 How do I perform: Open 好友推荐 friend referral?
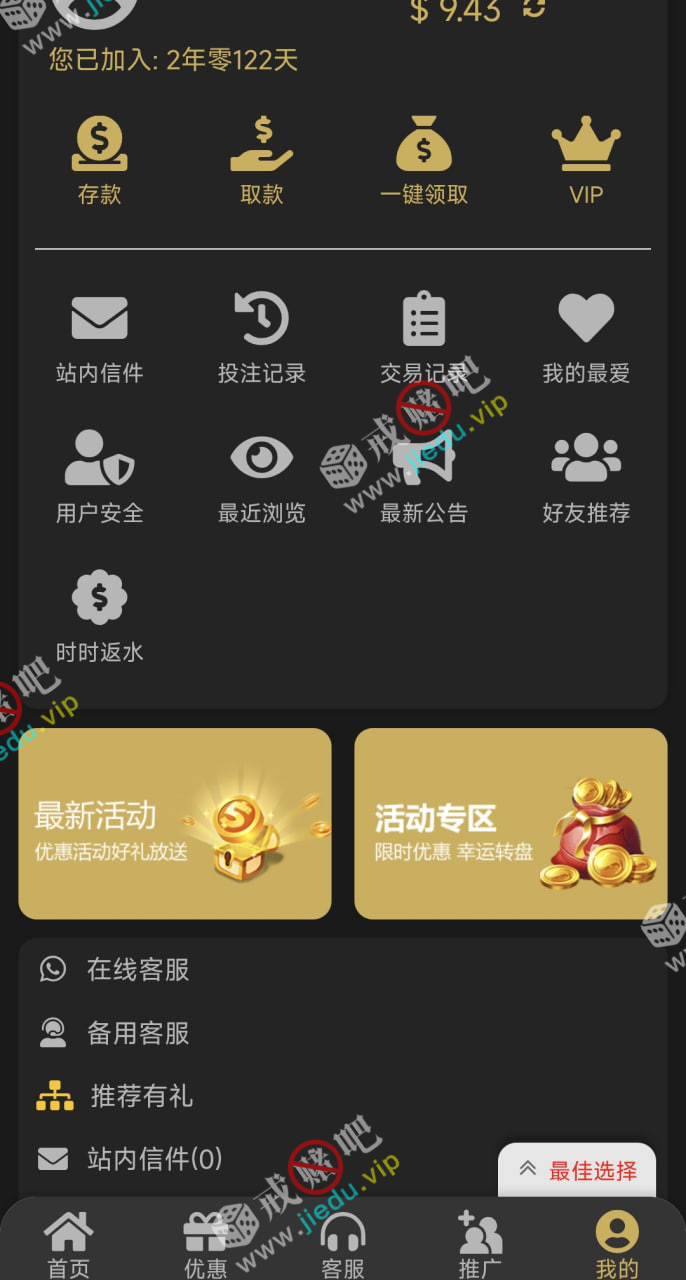[586, 477]
